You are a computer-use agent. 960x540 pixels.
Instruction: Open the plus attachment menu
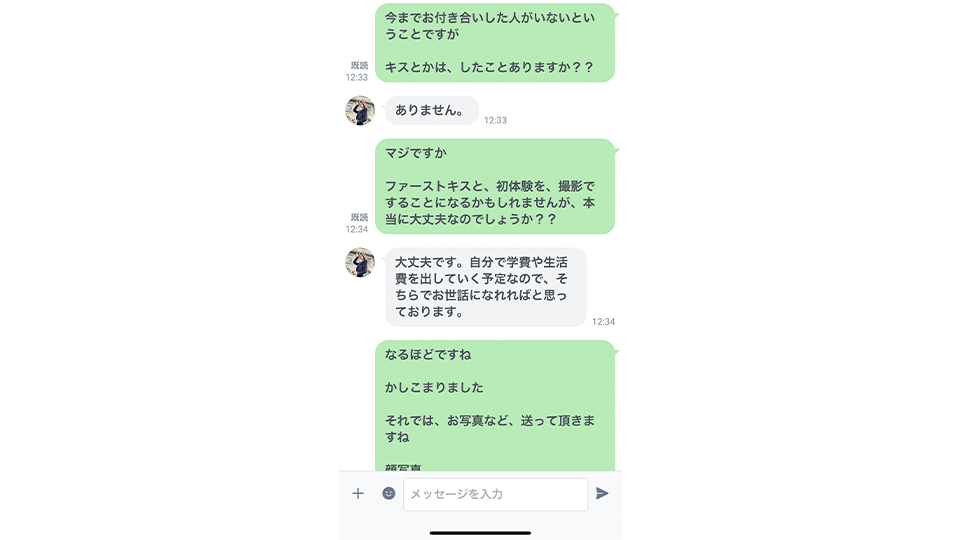[358, 493]
